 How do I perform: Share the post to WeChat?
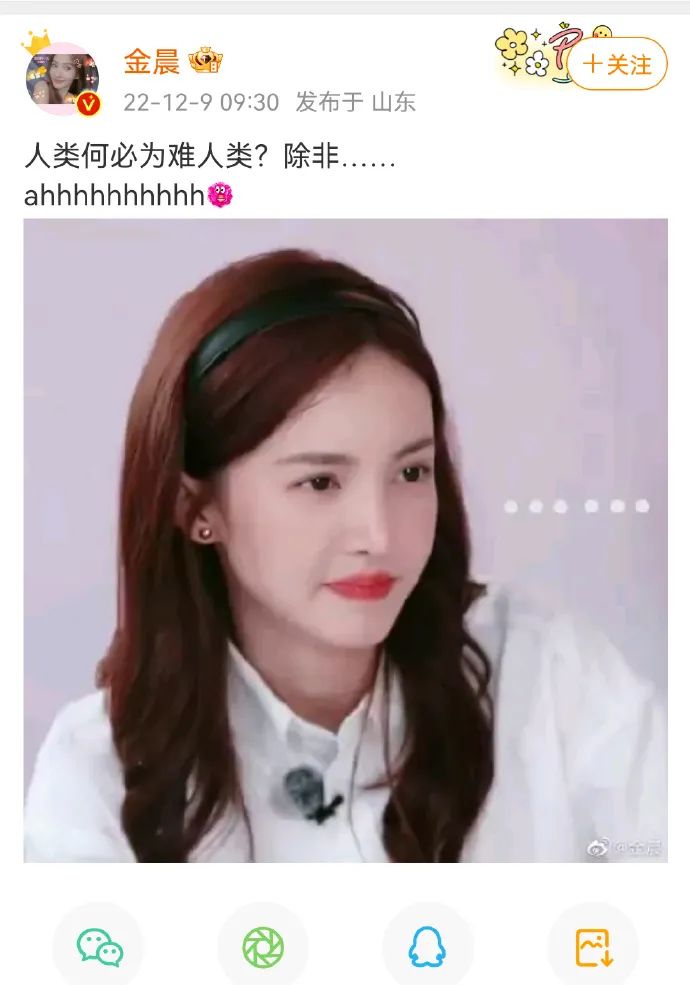[99, 946]
